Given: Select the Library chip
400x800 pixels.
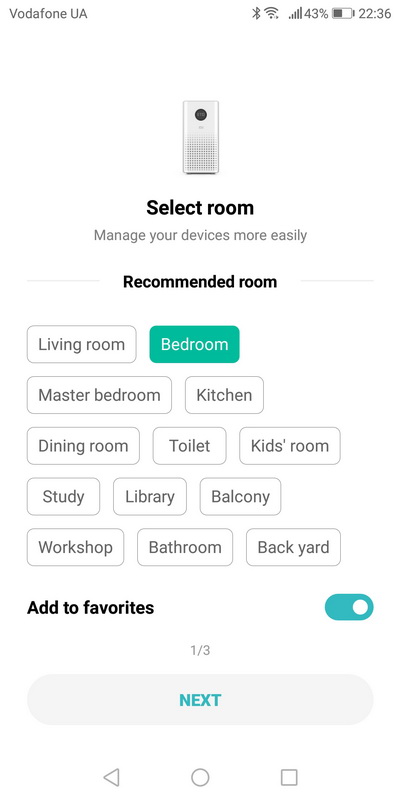Looking at the screenshot, I should coord(150,496).
